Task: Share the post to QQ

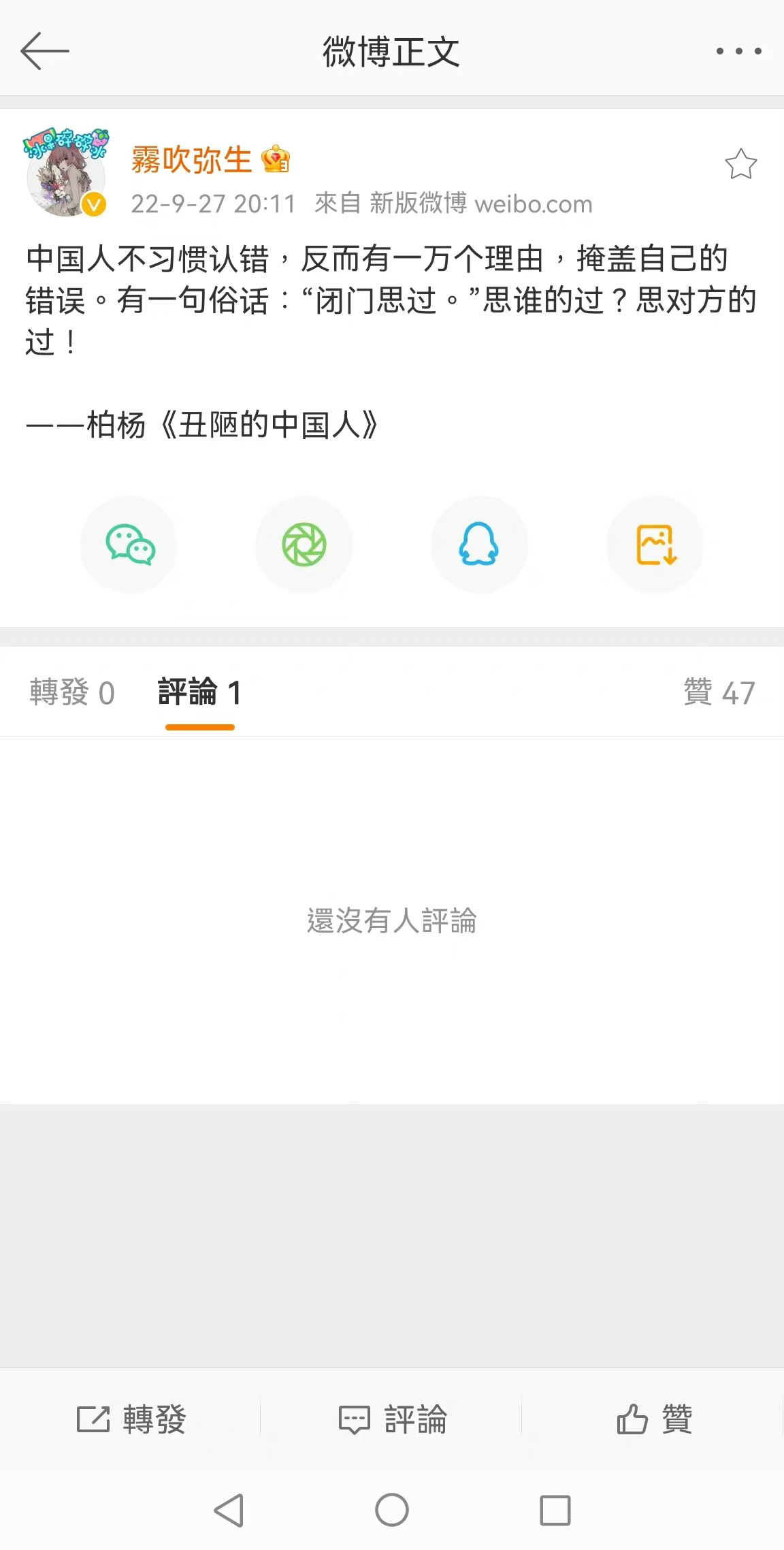Action: pyautogui.click(x=479, y=543)
